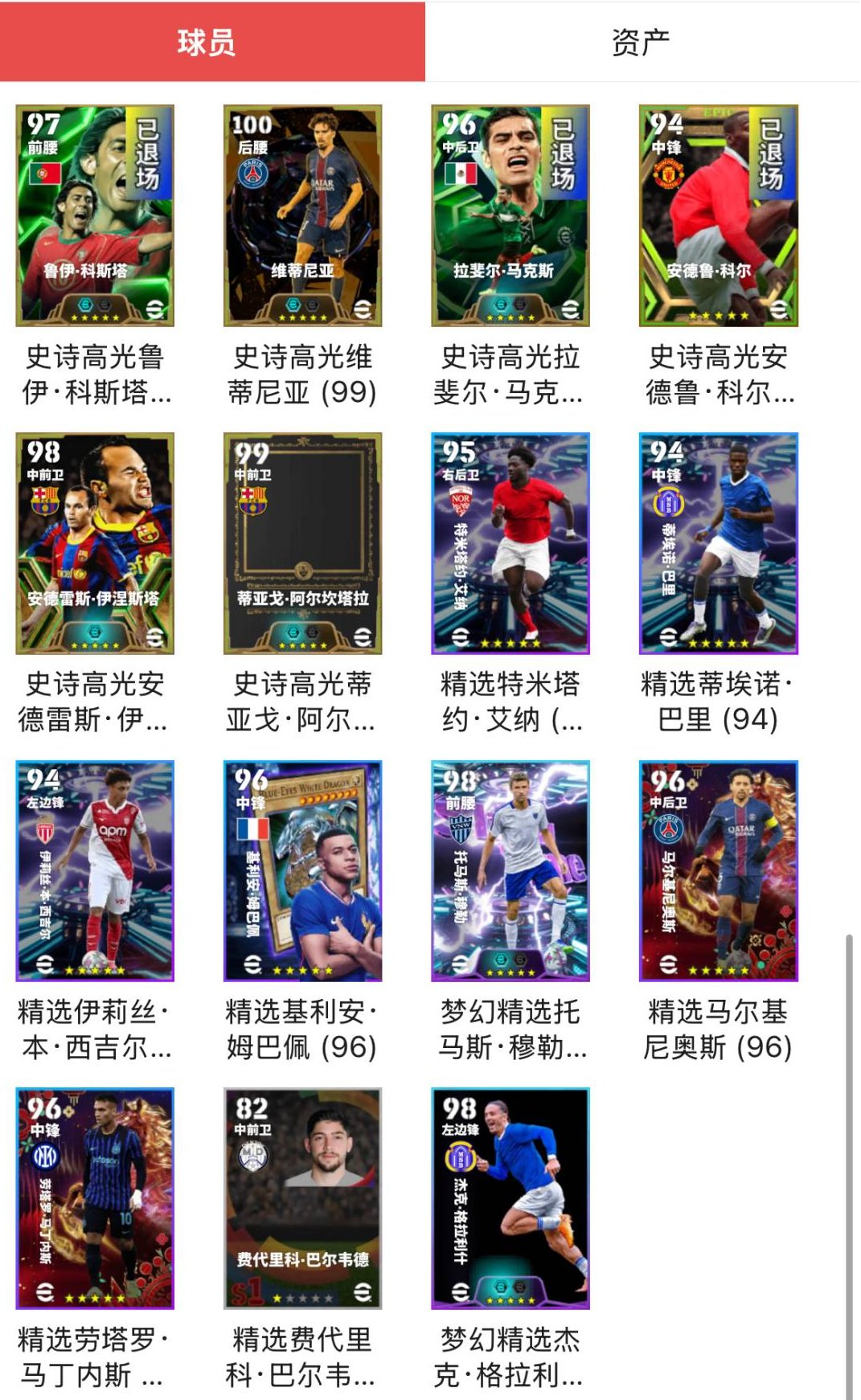
Task: Click the 精选基利安·姆巴佩 (96) link
Action: 303,1025
